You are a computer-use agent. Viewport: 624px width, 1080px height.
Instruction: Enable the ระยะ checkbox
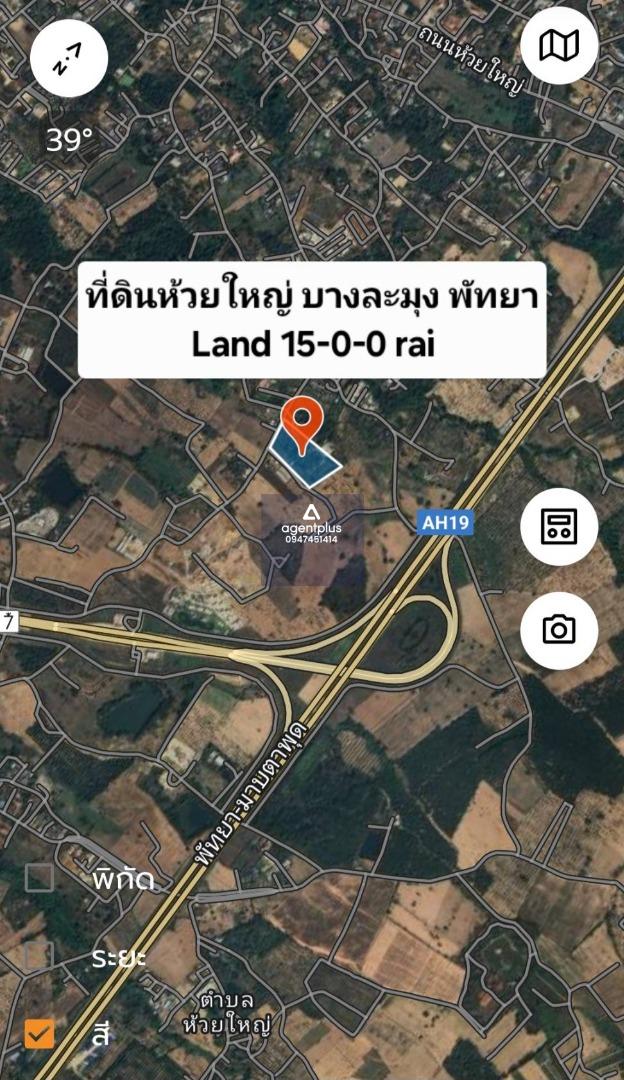point(39,955)
